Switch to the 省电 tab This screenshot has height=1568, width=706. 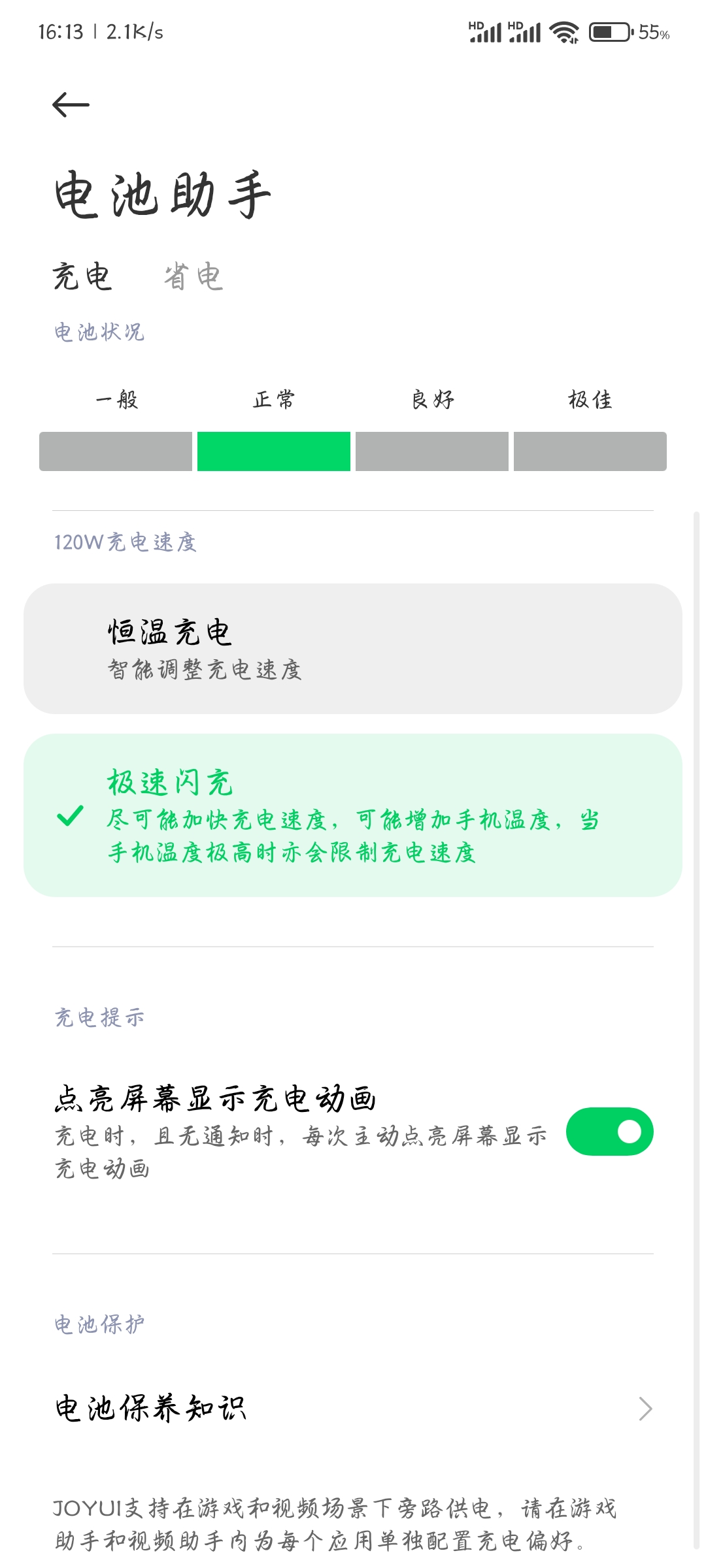[193, 276]
